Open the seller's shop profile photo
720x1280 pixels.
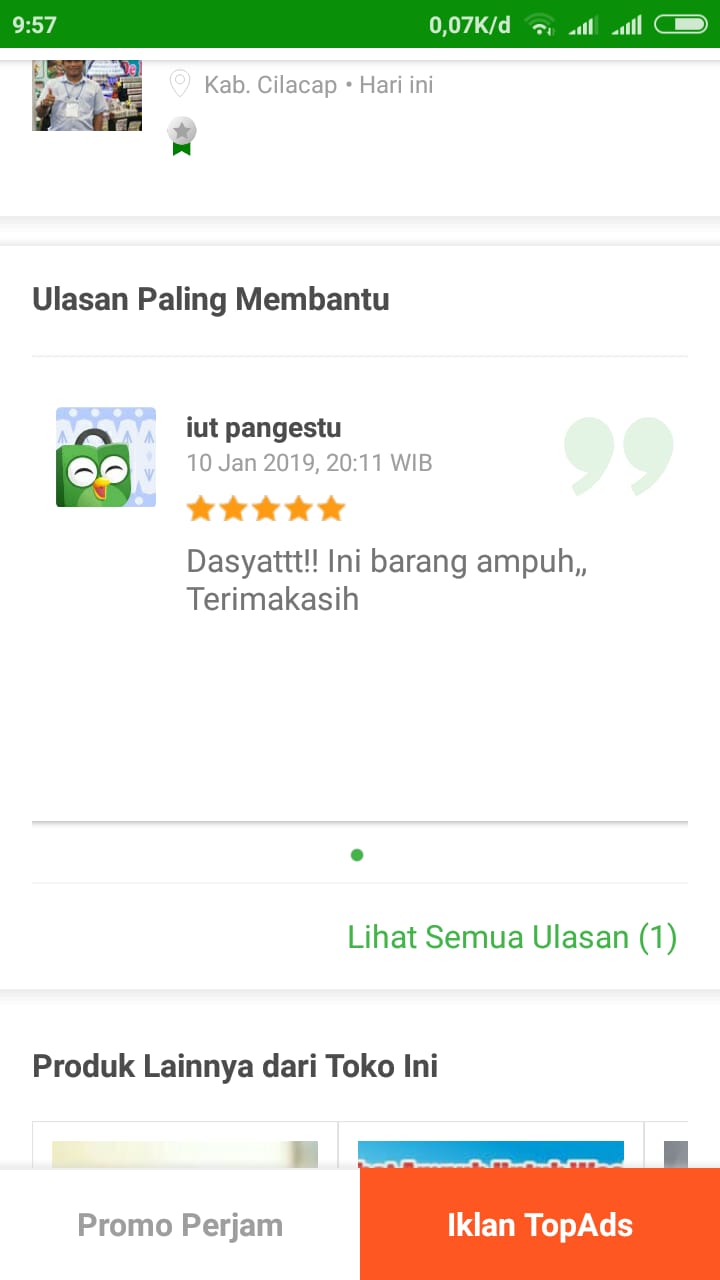pos(87,96)
